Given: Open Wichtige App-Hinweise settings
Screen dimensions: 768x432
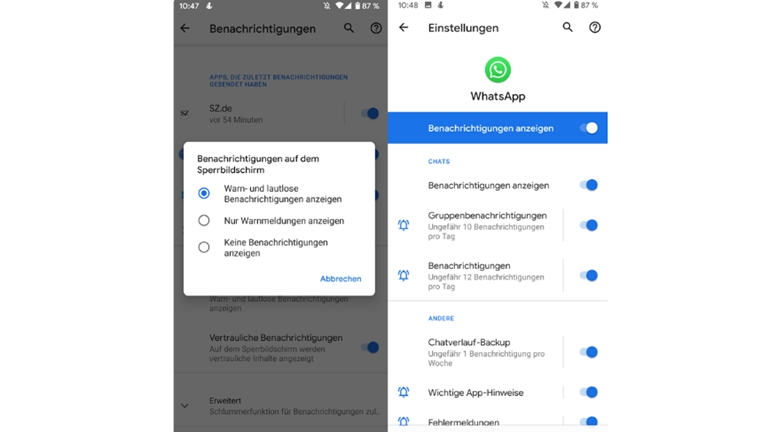Looking at the screenshot, I should (476, 393).
